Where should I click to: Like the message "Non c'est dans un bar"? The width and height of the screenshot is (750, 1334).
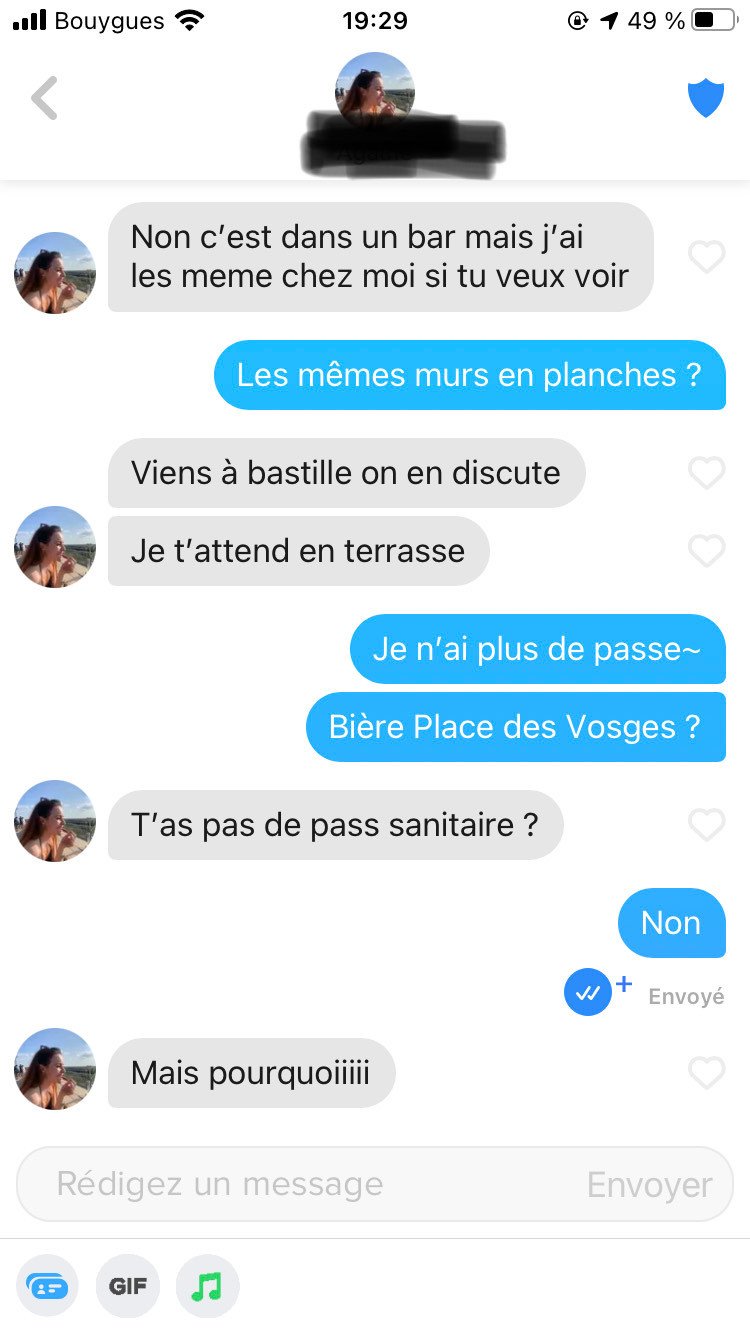click(x=706, y=257)
